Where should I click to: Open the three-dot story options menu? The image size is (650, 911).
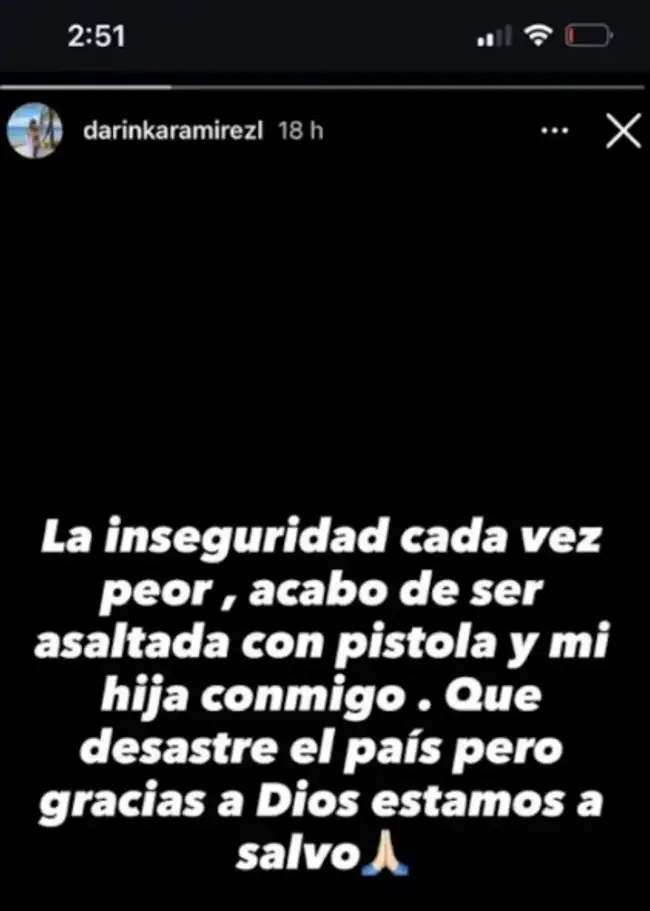554,131
